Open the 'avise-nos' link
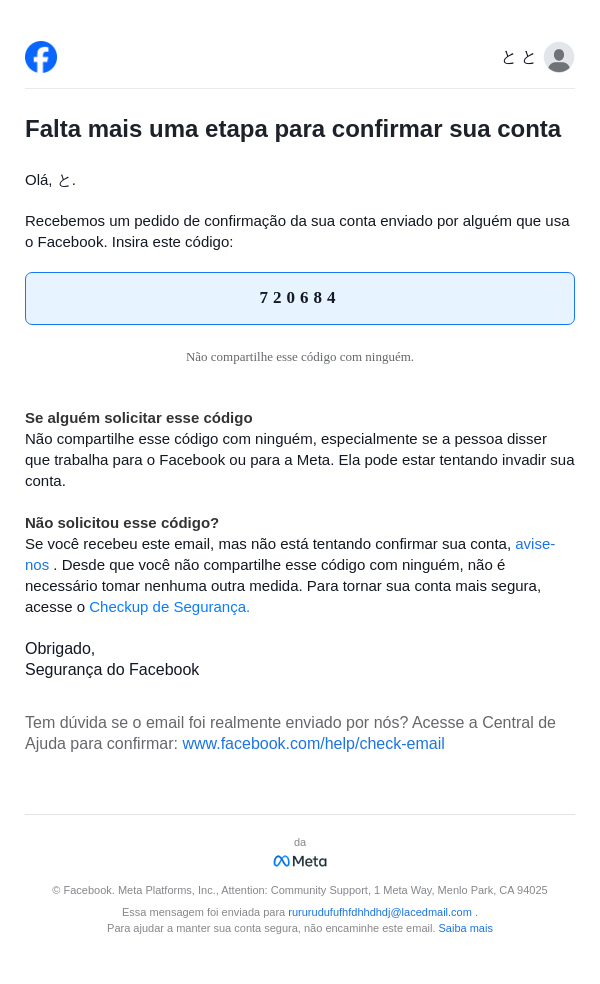 click(x=534, y=544)
